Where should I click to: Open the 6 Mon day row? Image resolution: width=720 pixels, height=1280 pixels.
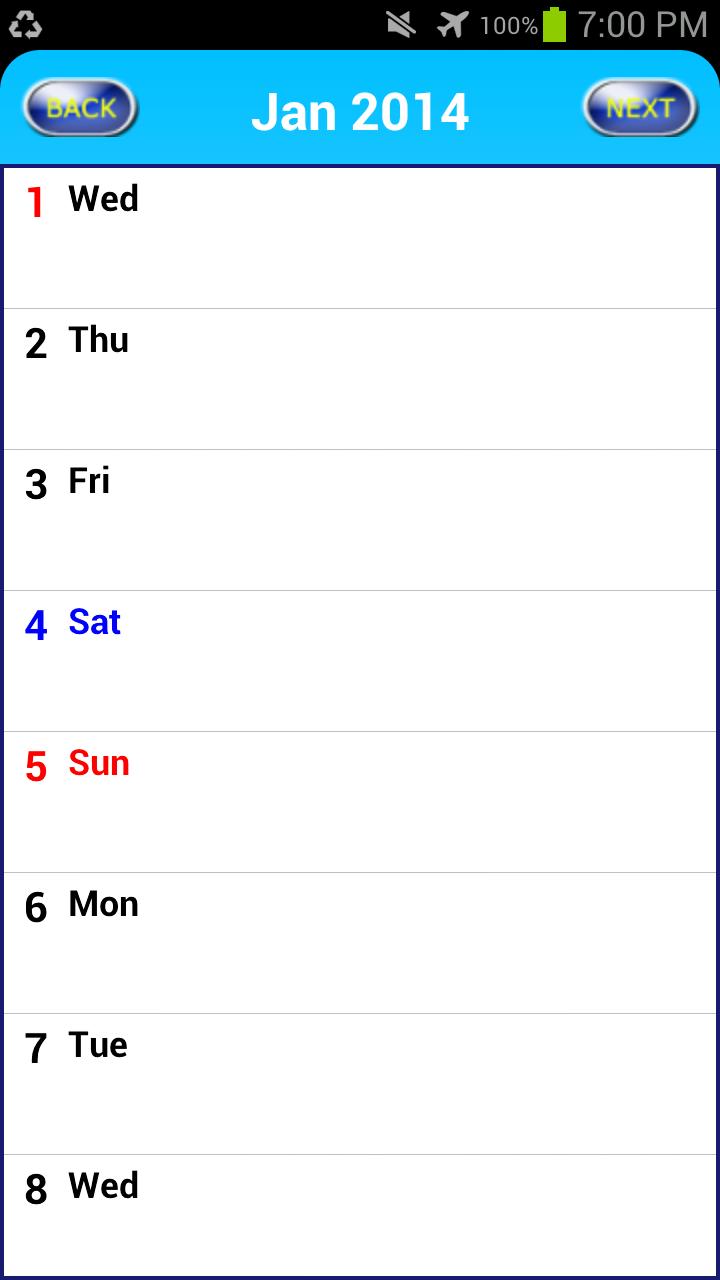(x=360, y=943)
